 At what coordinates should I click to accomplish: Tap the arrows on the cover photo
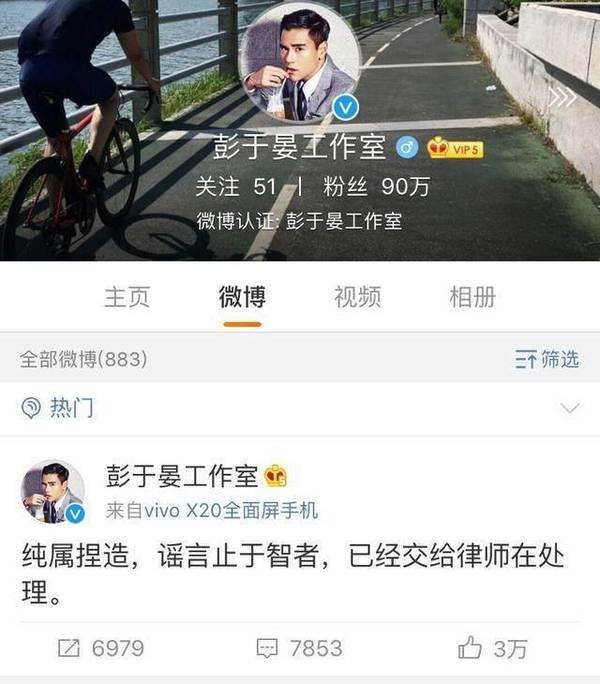(562, 96)
